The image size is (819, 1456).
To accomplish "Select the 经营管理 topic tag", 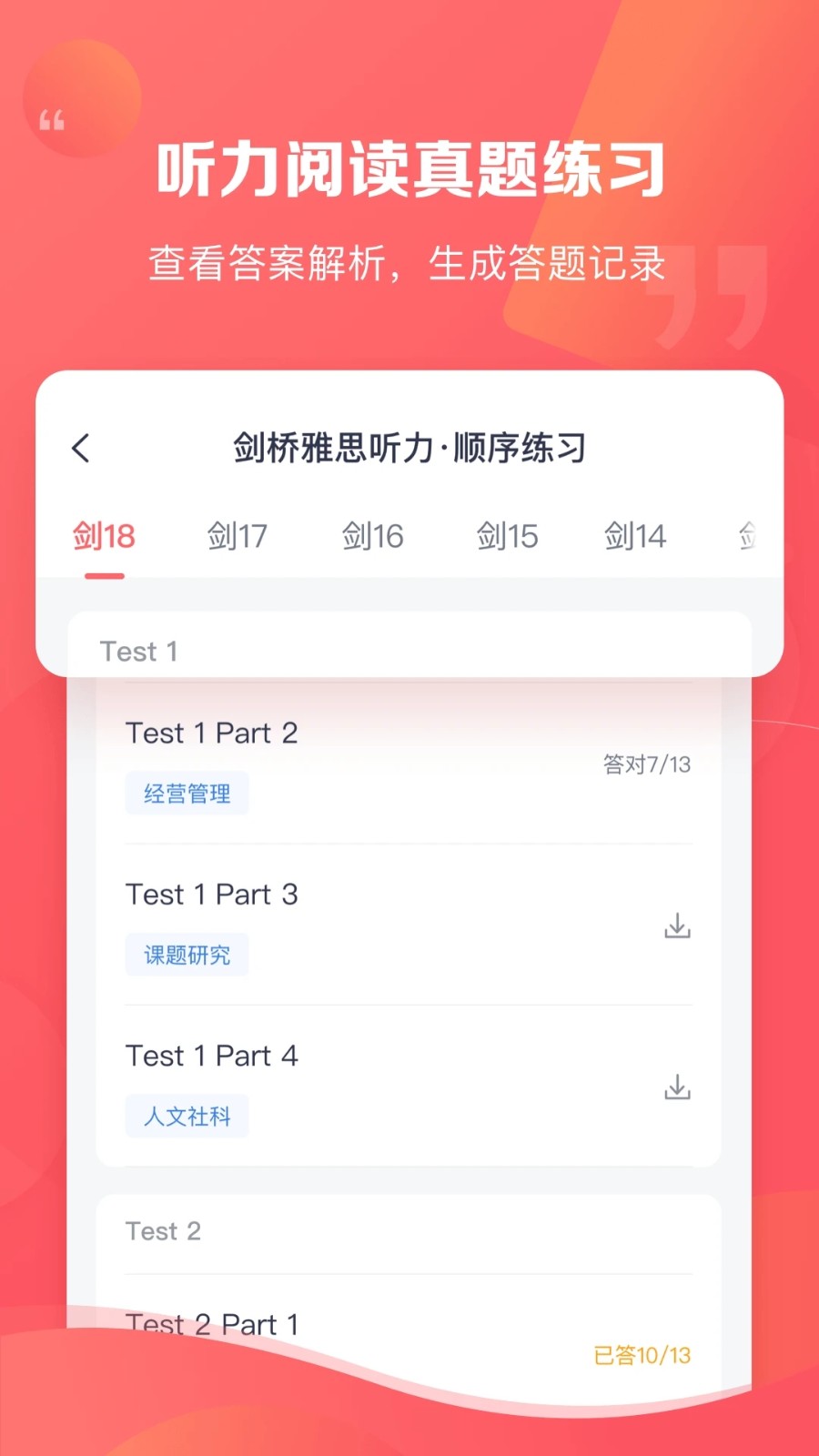I will 186,793.
